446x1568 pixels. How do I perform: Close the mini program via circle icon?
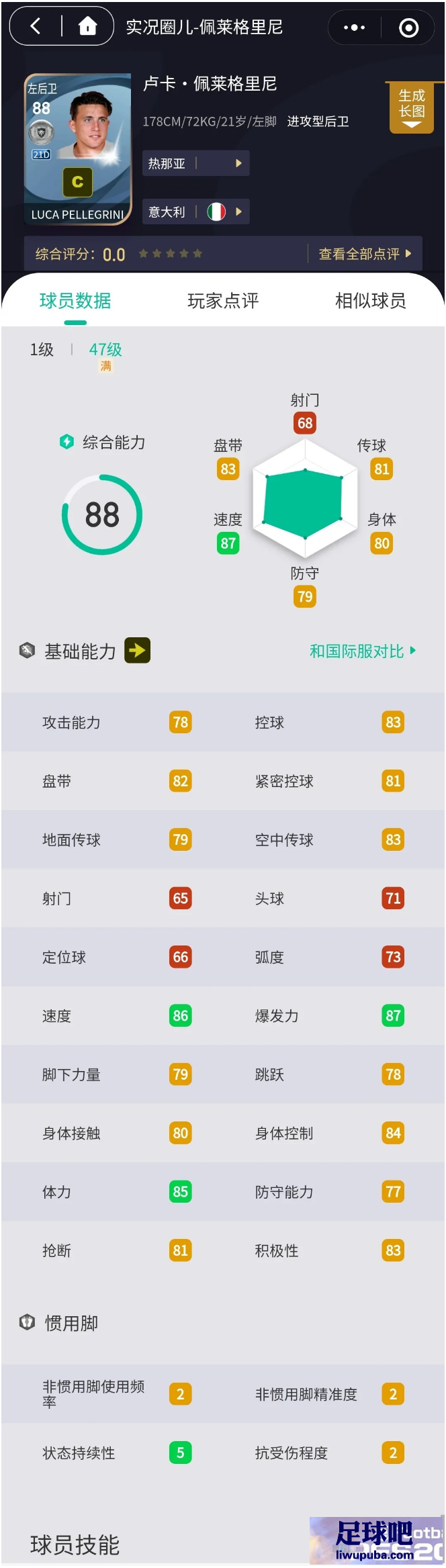408,28
